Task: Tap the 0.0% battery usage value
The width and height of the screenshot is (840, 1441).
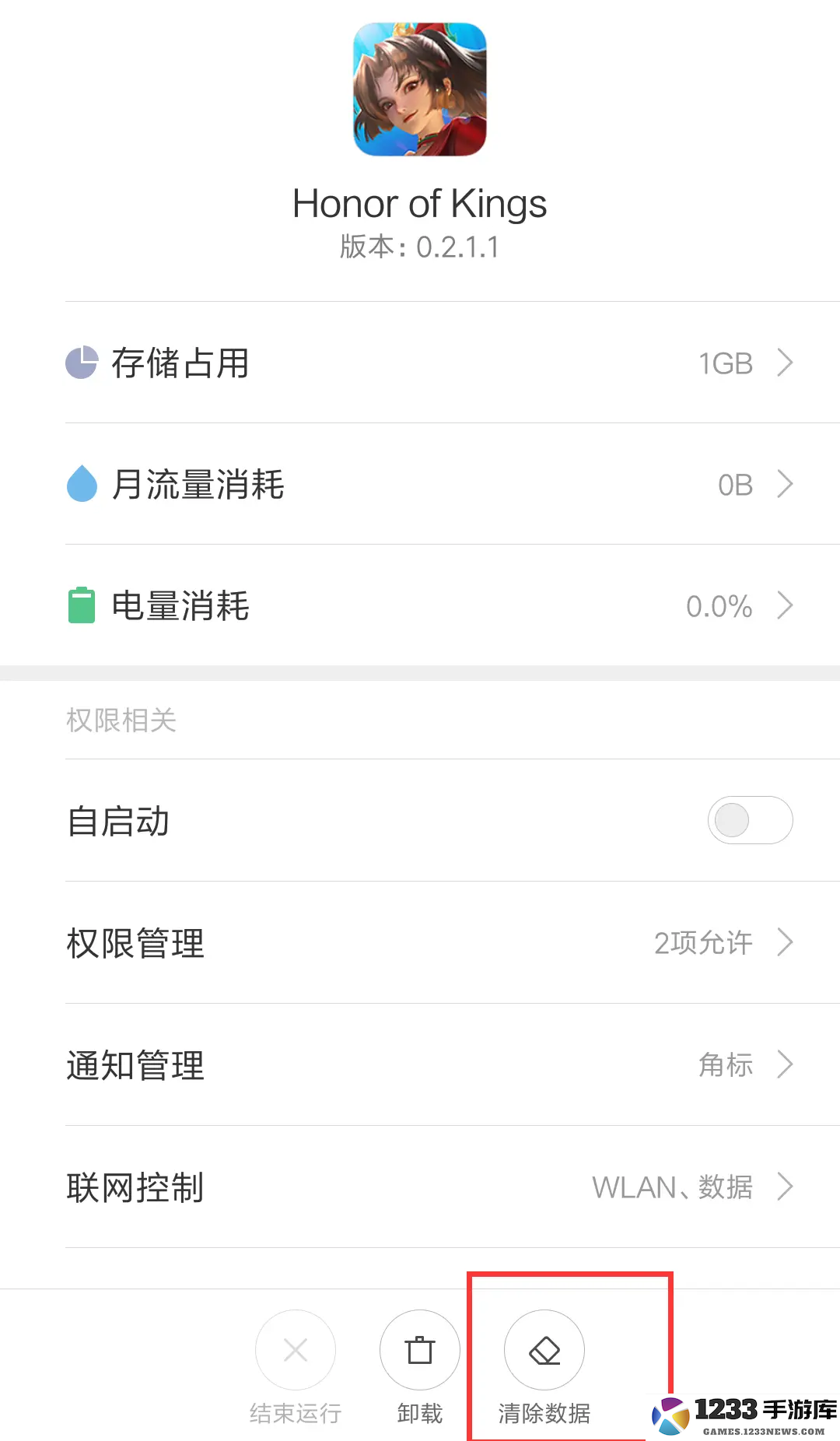Action: tap(718, 606)
